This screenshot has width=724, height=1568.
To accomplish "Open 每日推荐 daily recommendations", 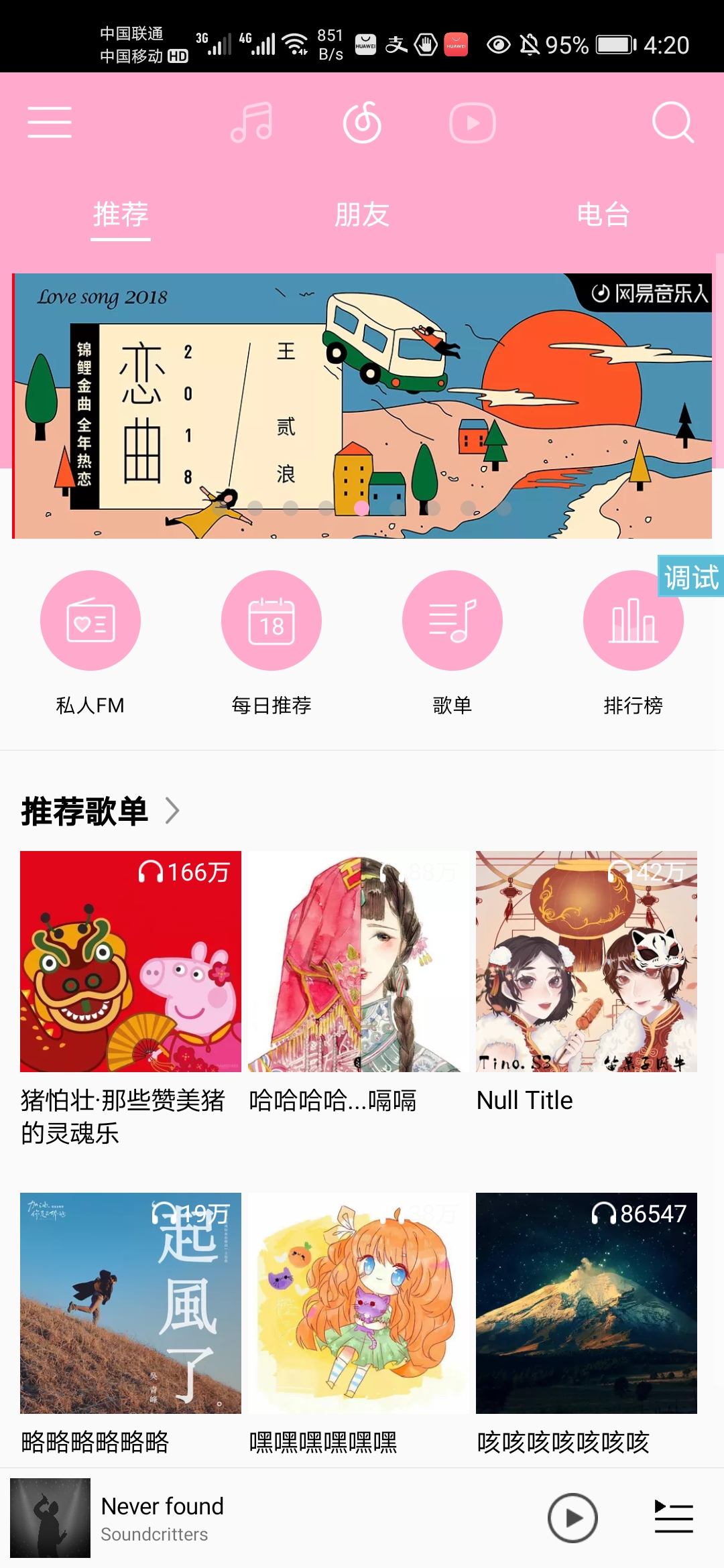I will (x=271, y=620).
